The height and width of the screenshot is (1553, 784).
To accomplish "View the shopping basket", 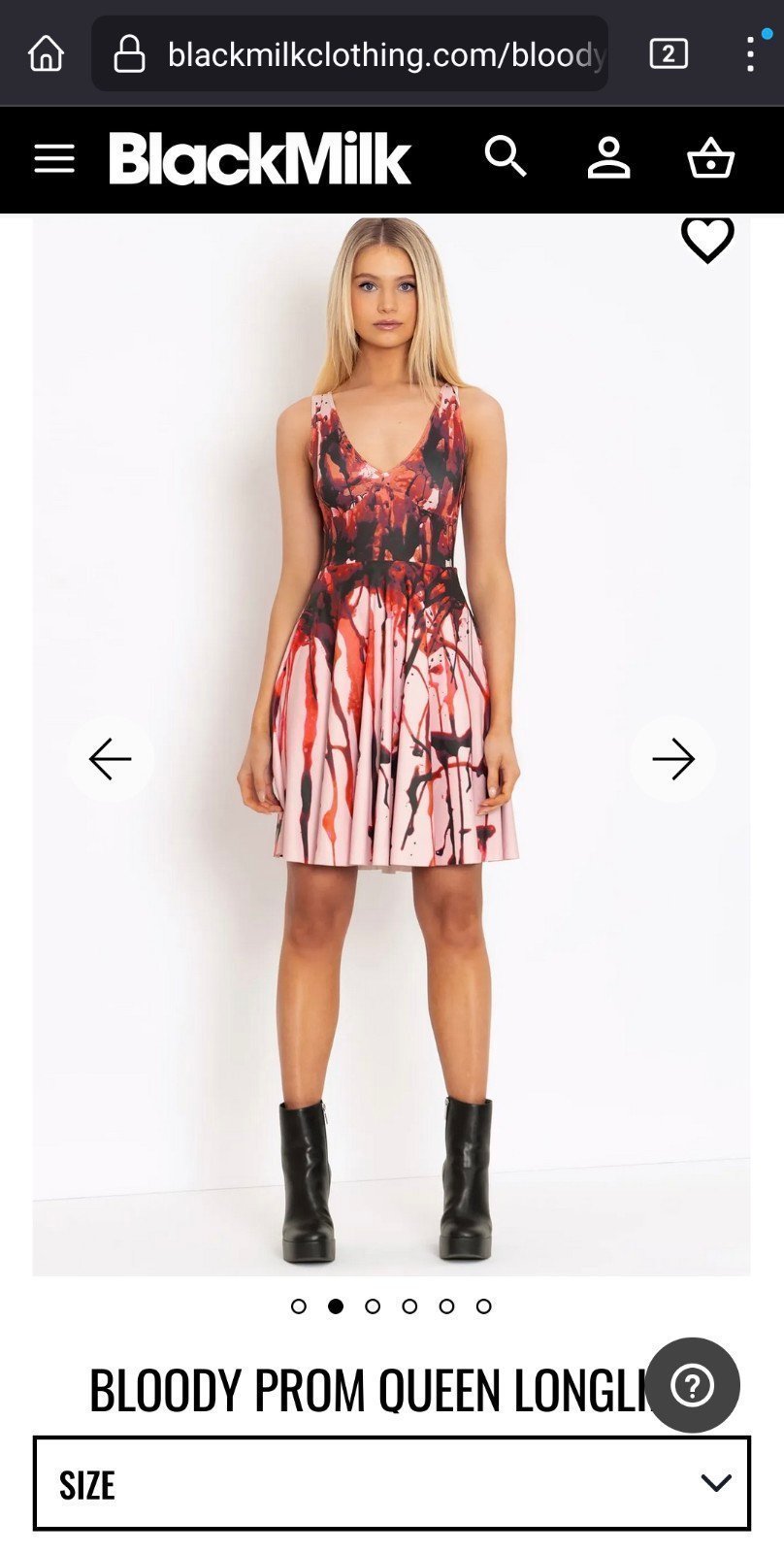I will tap(711, 158).
